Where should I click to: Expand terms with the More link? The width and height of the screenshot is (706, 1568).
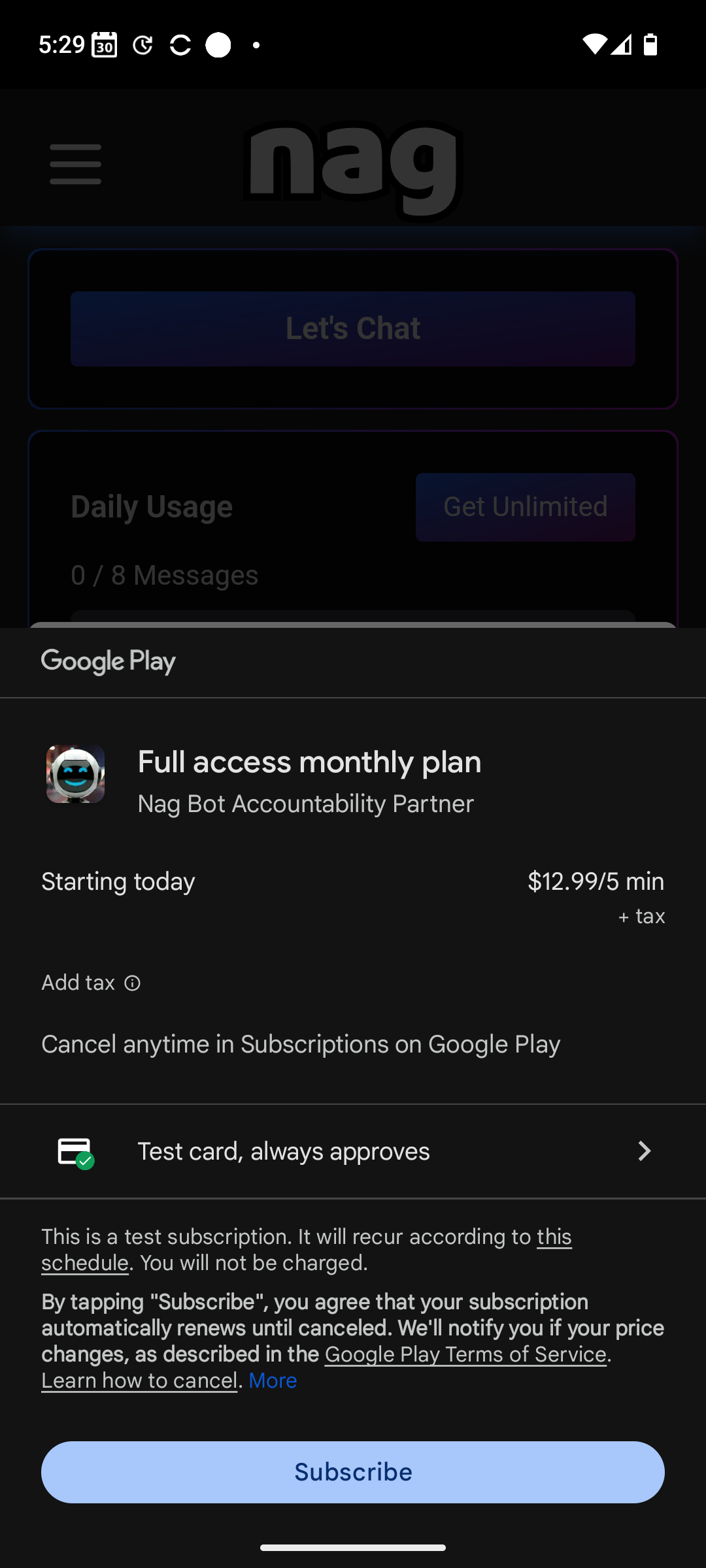273,1381
